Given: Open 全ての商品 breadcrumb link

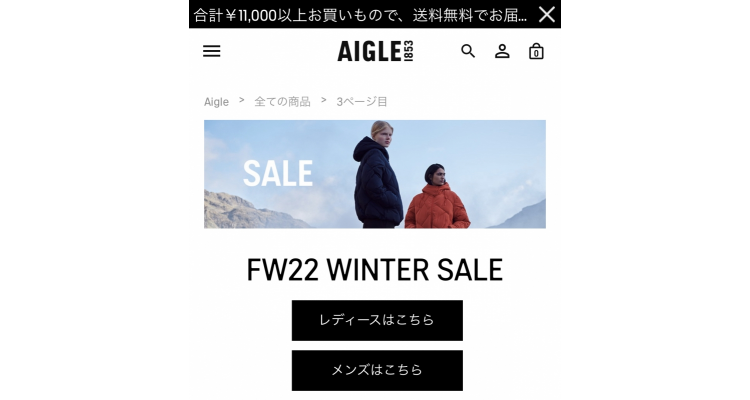Looking at the screenshot, I should (282, 102).
